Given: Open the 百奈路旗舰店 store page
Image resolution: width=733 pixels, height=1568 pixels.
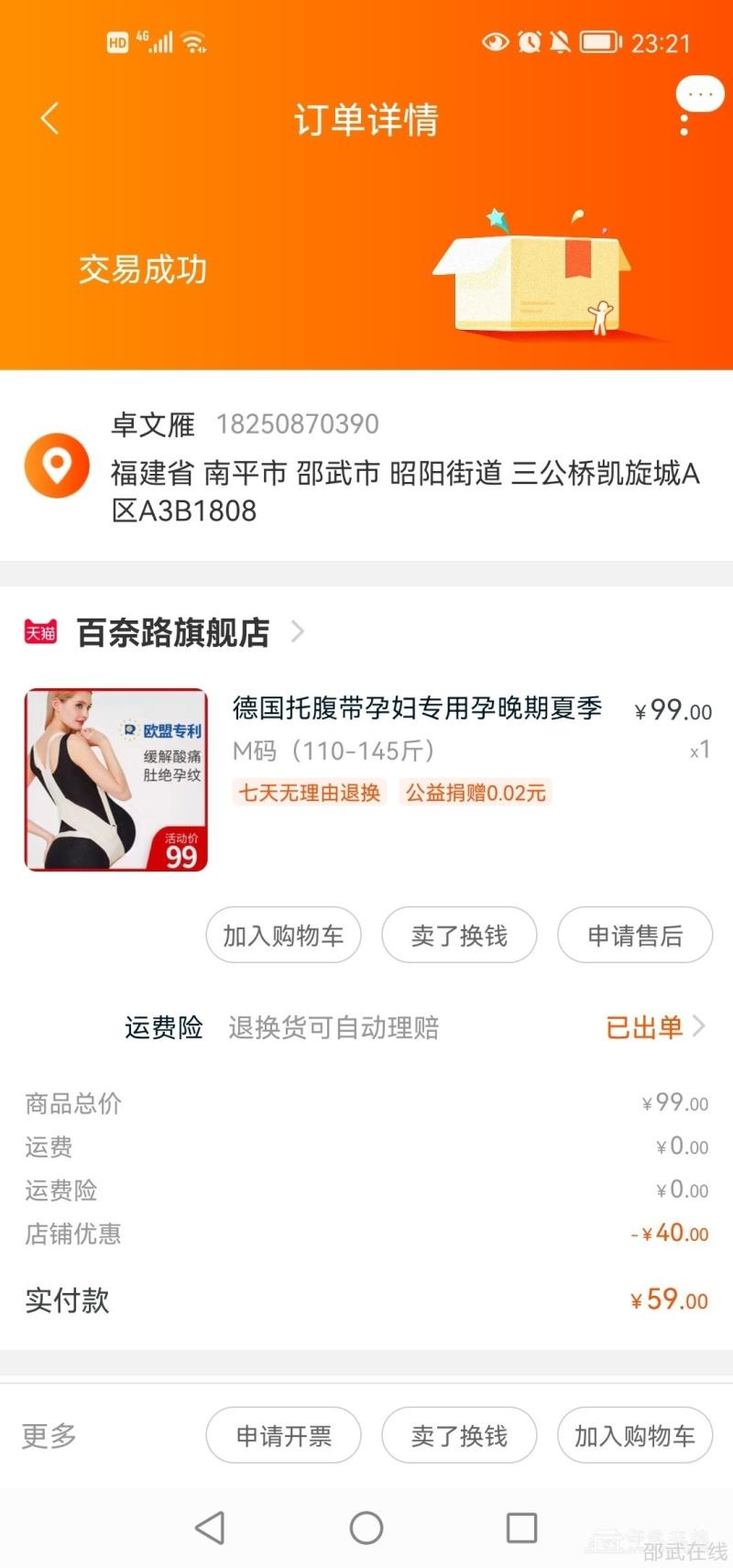Looking at the screenshot, I should 174,632.
